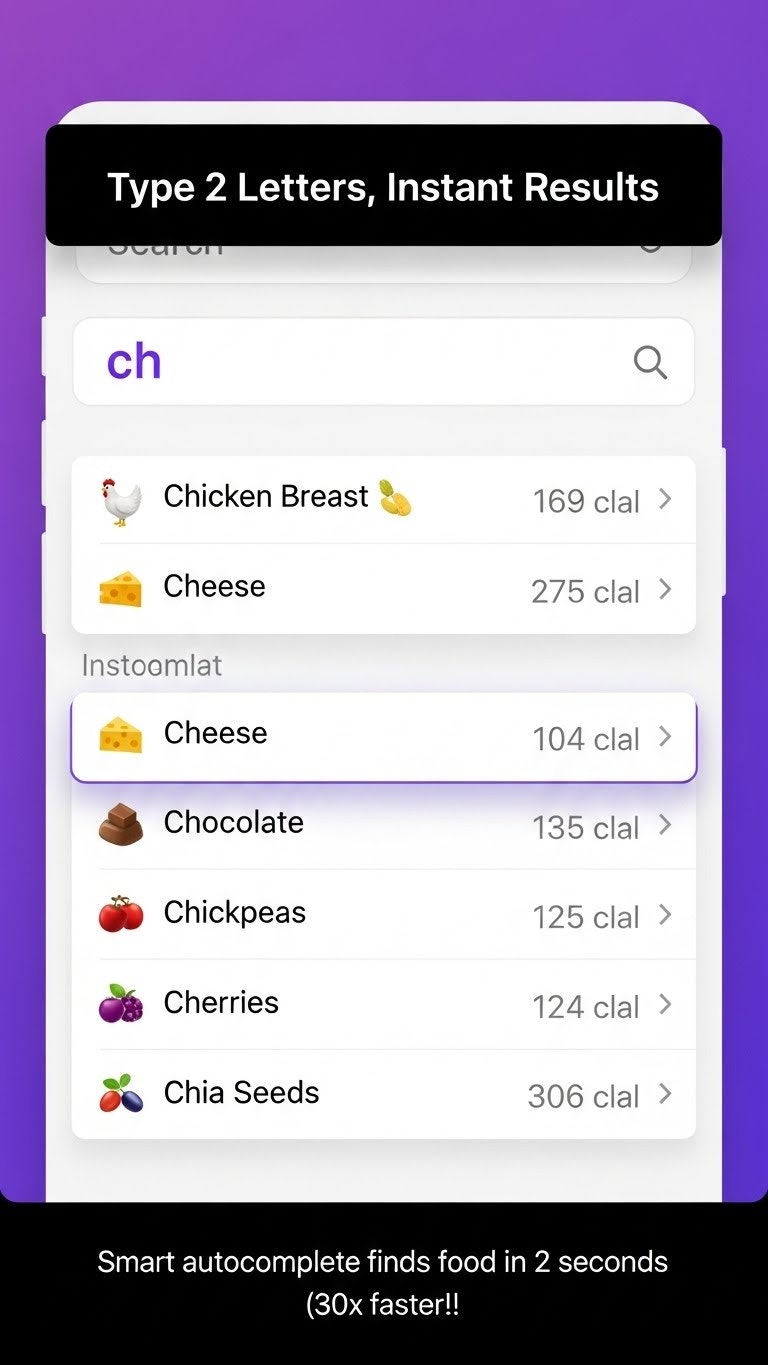768x1365 pixels.
Task: Open Cheese details using its right chevron
Action: coord(665,590)
